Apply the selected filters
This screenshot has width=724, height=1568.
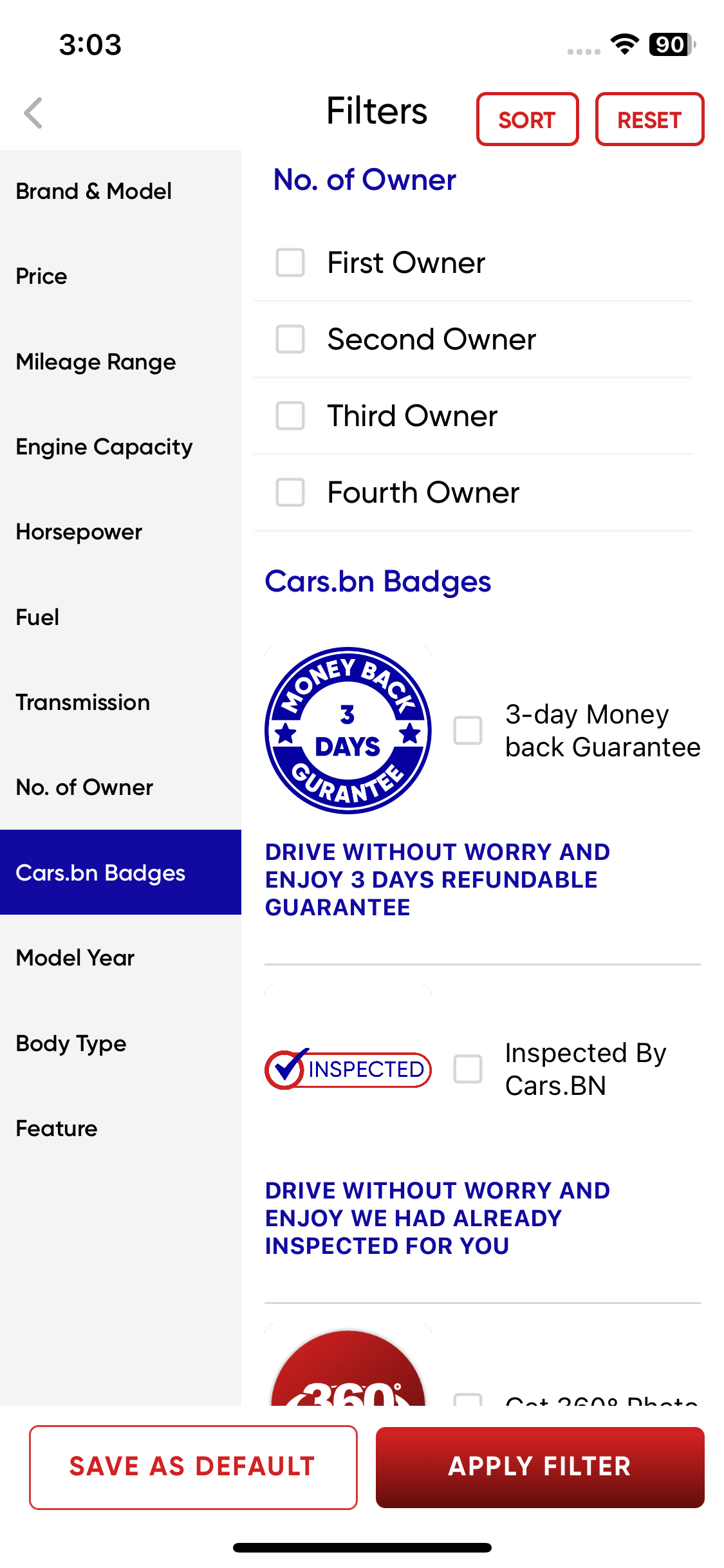[540, 1467]
